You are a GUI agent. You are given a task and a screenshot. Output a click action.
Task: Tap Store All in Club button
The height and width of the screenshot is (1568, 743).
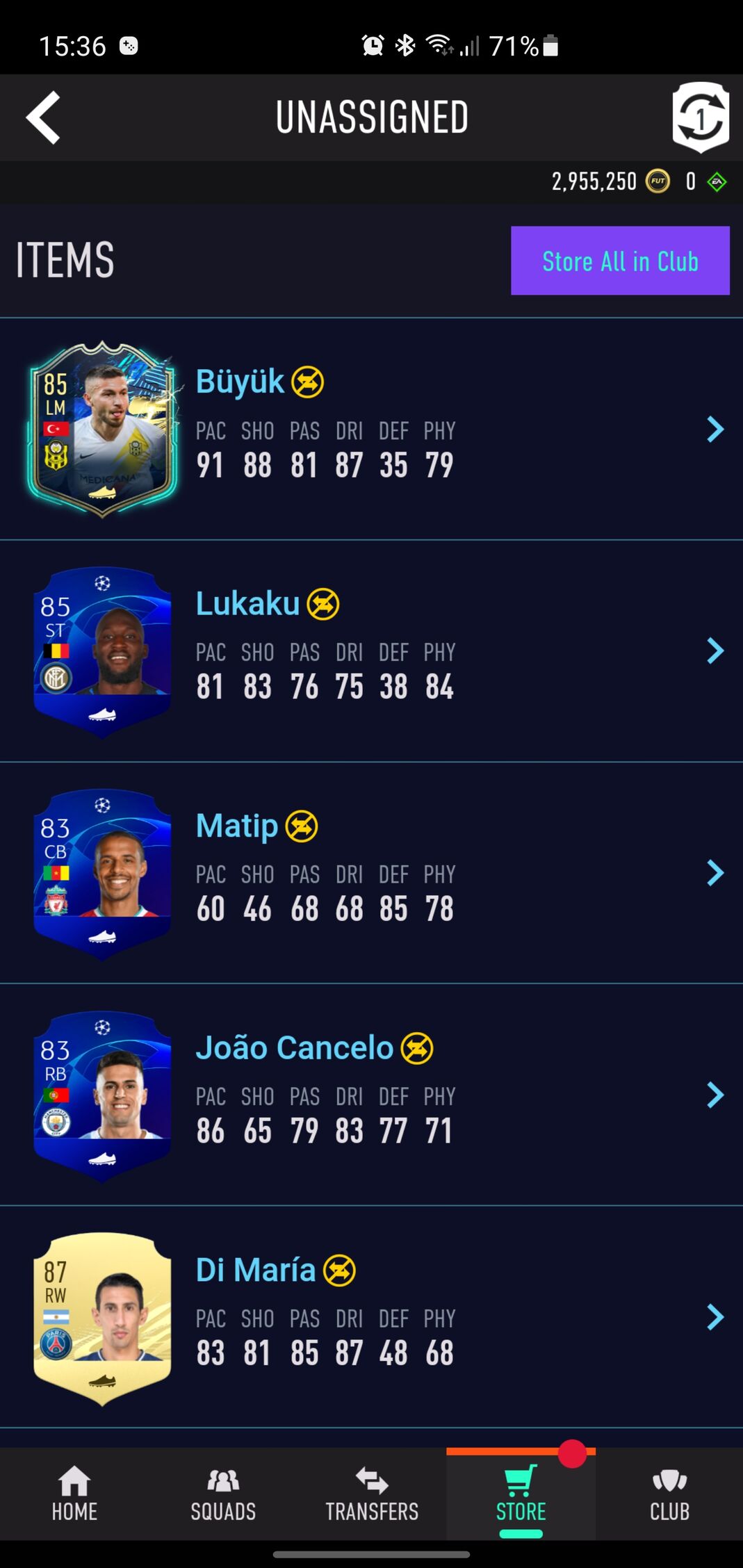[619, 261]
